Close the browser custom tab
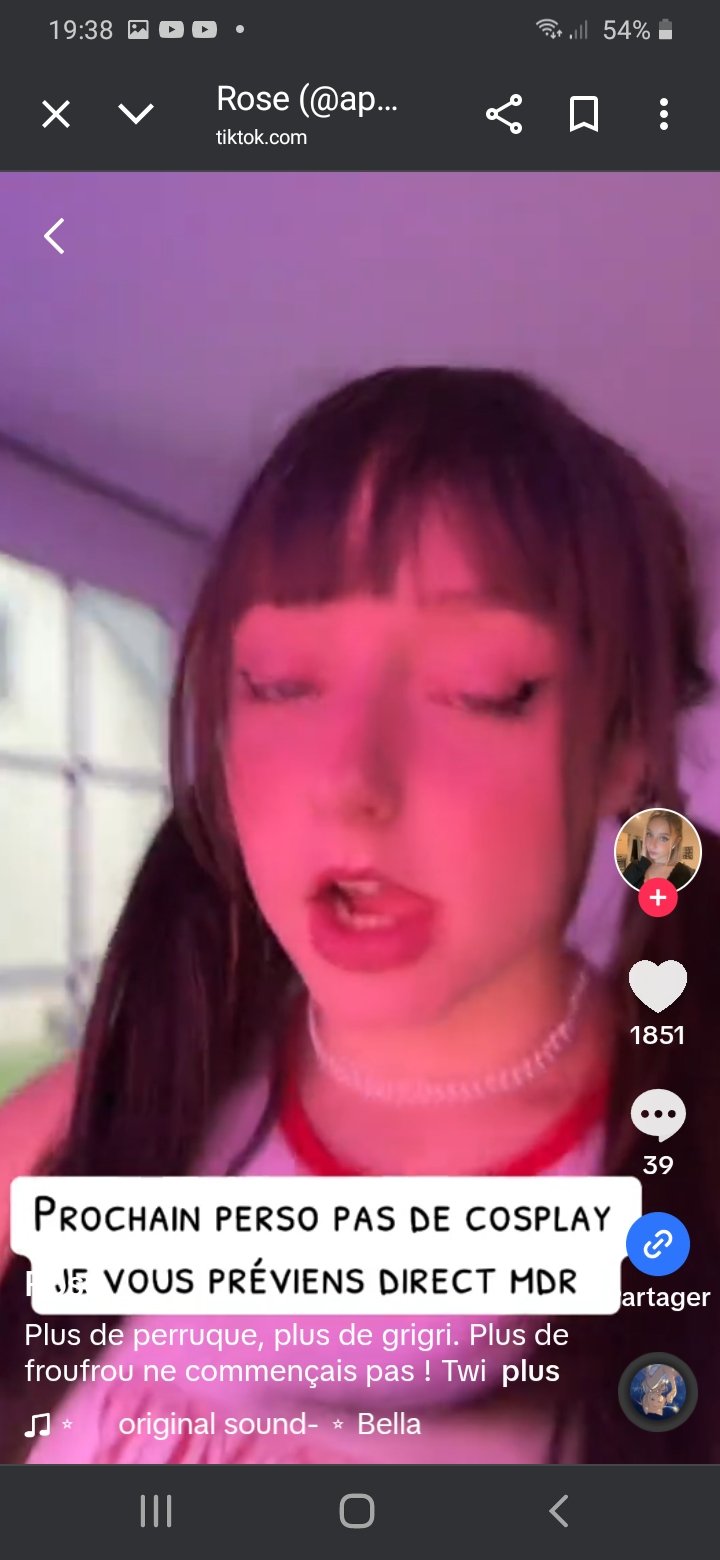Image resolution: width=720 pixels, height=1560 pixels. pos(56,115)
